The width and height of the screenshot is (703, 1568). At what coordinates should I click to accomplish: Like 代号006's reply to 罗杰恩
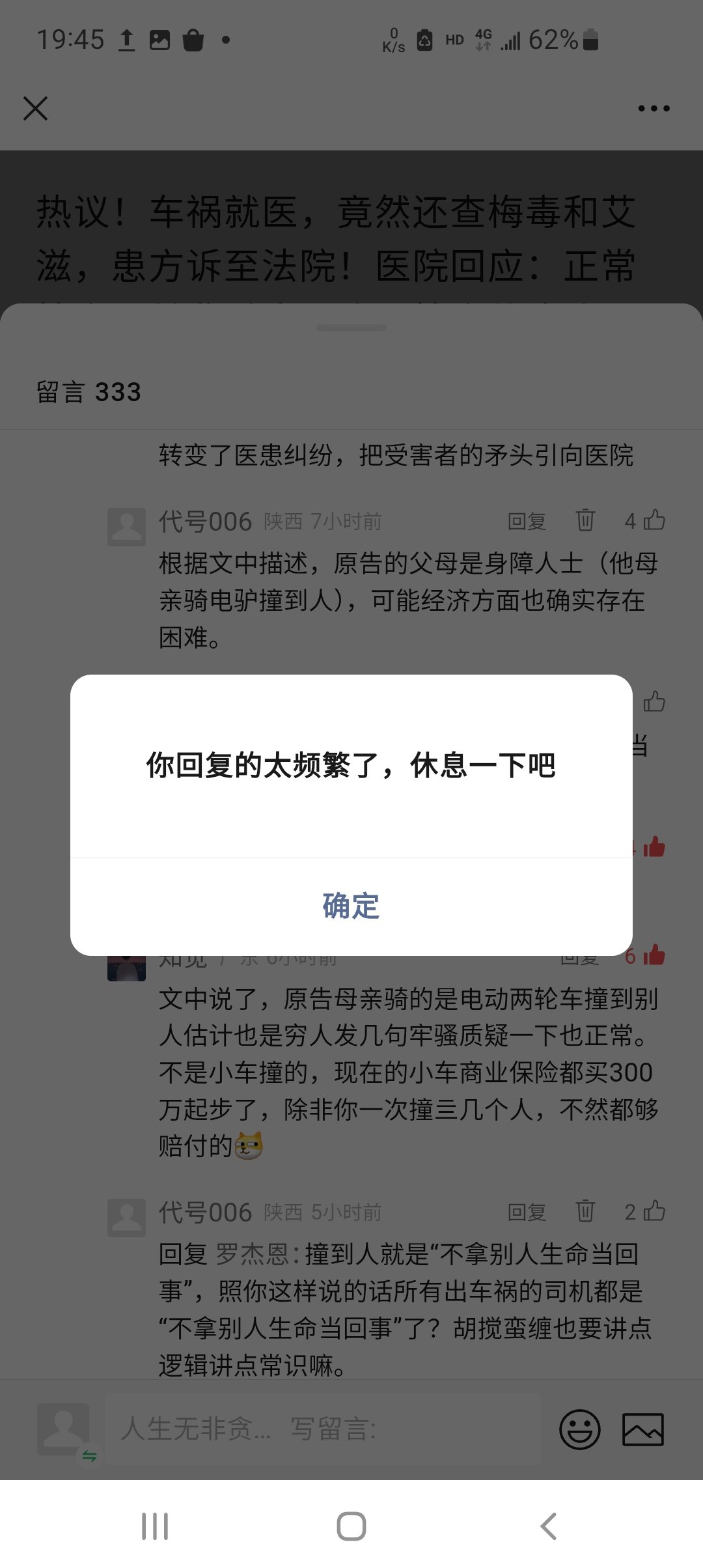click(654, 1211)
